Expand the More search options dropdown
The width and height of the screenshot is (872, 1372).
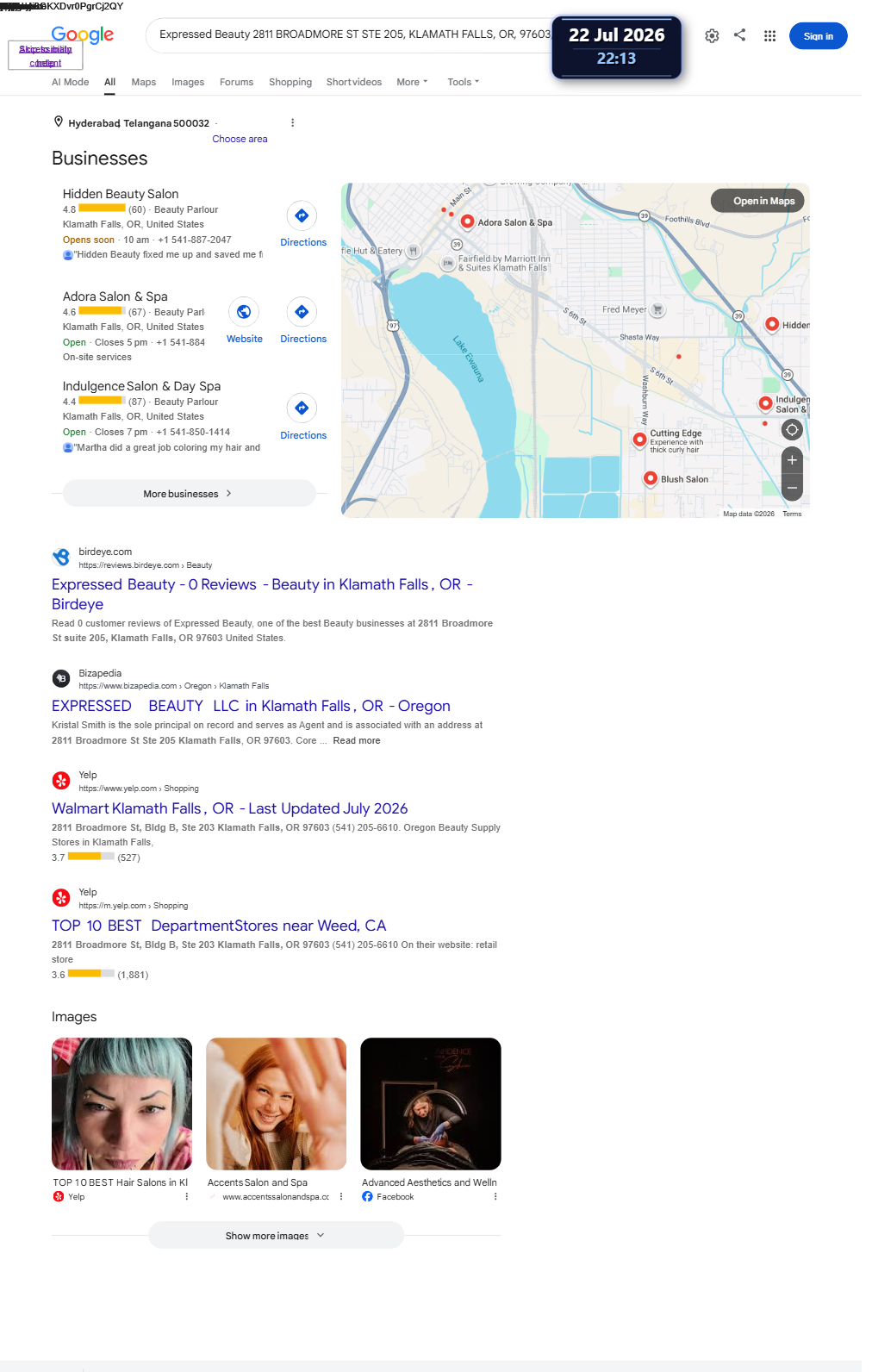tap(412, 82)
